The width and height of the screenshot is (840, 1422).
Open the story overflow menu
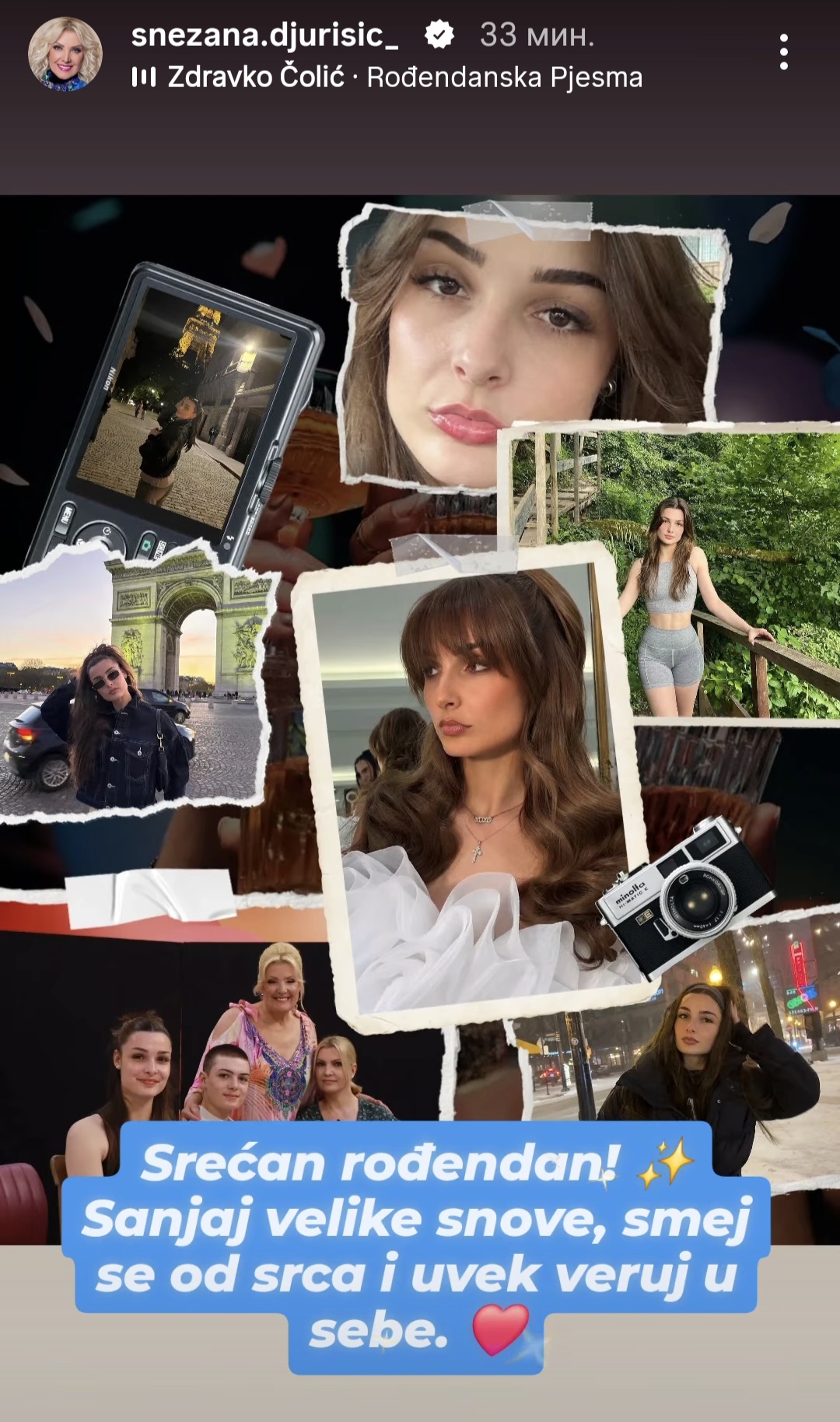784,51
